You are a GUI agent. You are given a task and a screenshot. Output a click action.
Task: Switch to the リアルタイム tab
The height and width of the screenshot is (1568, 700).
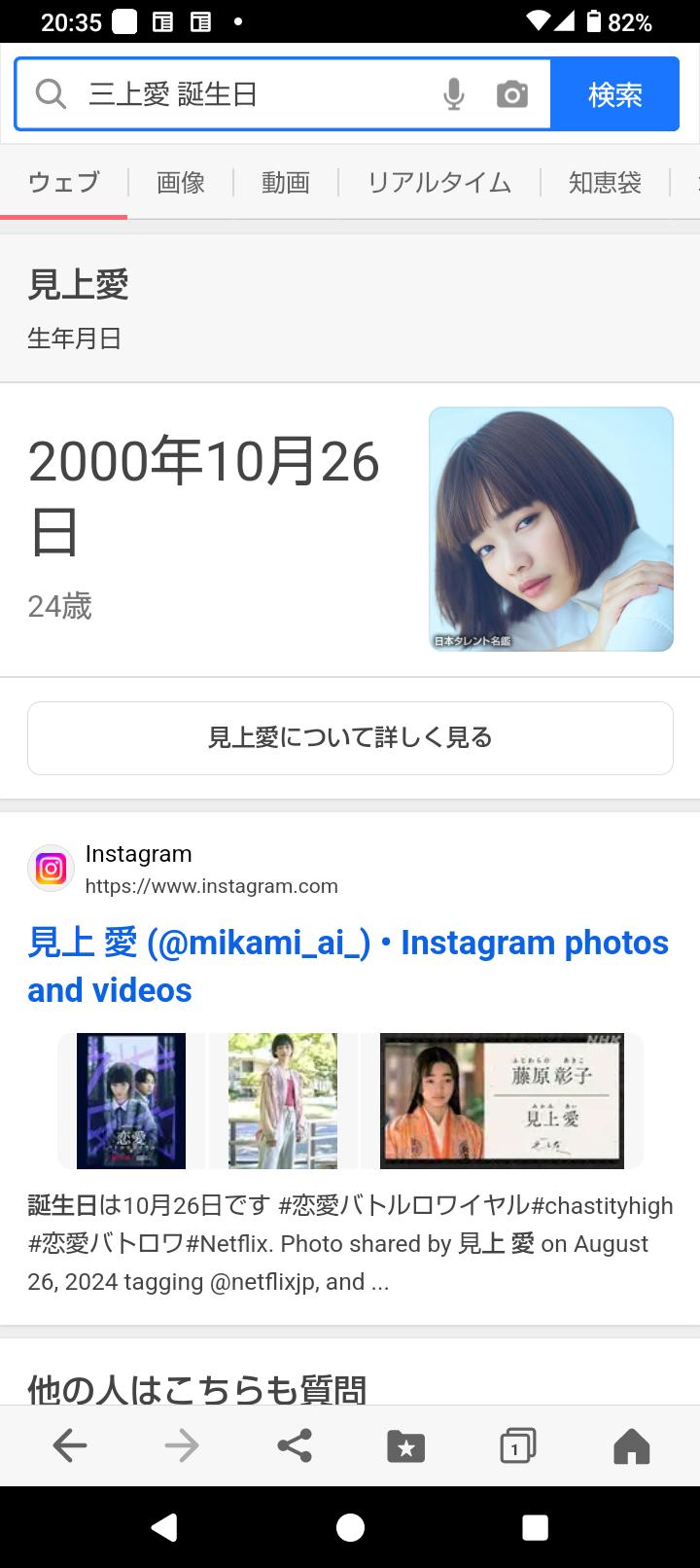click(x=439, y=183)
